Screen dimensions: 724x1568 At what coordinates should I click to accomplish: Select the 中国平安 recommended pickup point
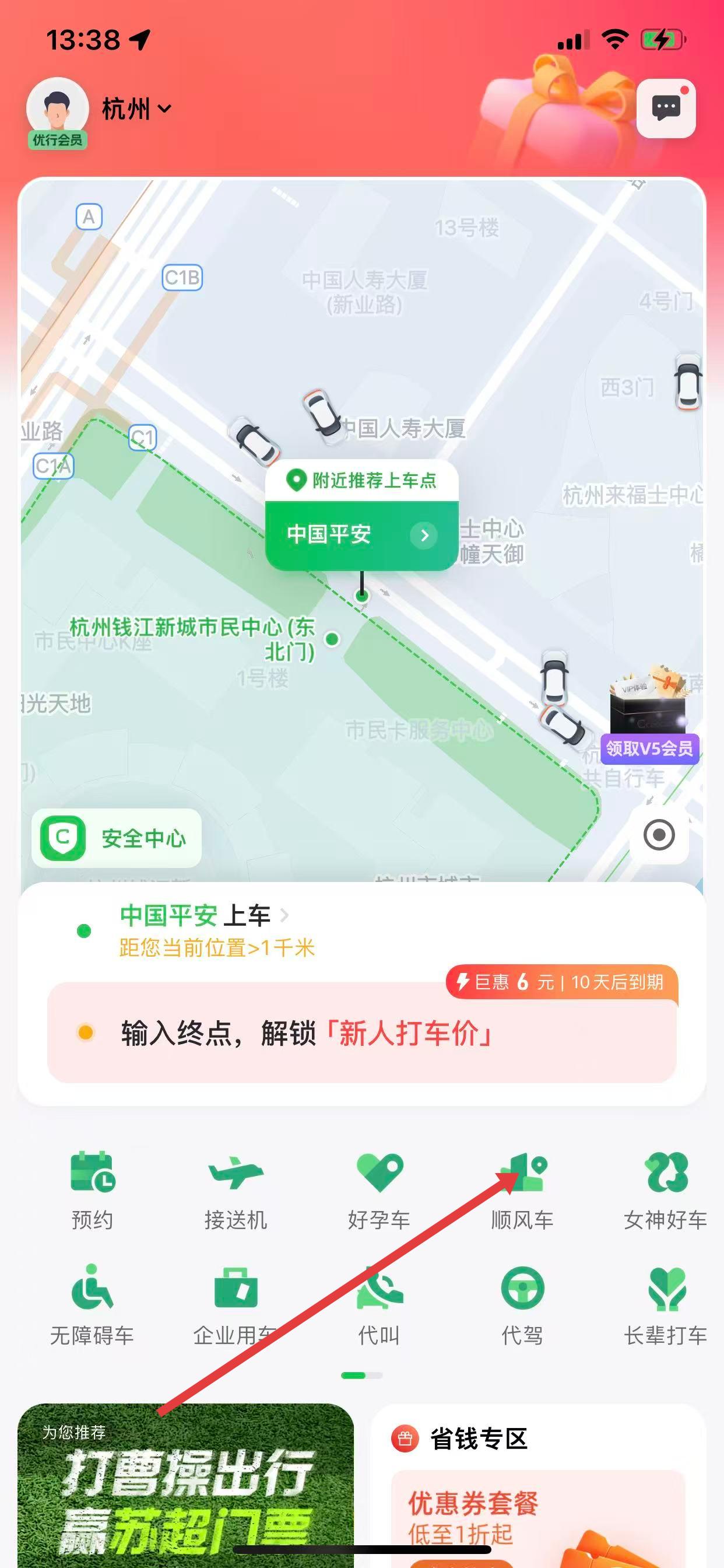(361, 535)
